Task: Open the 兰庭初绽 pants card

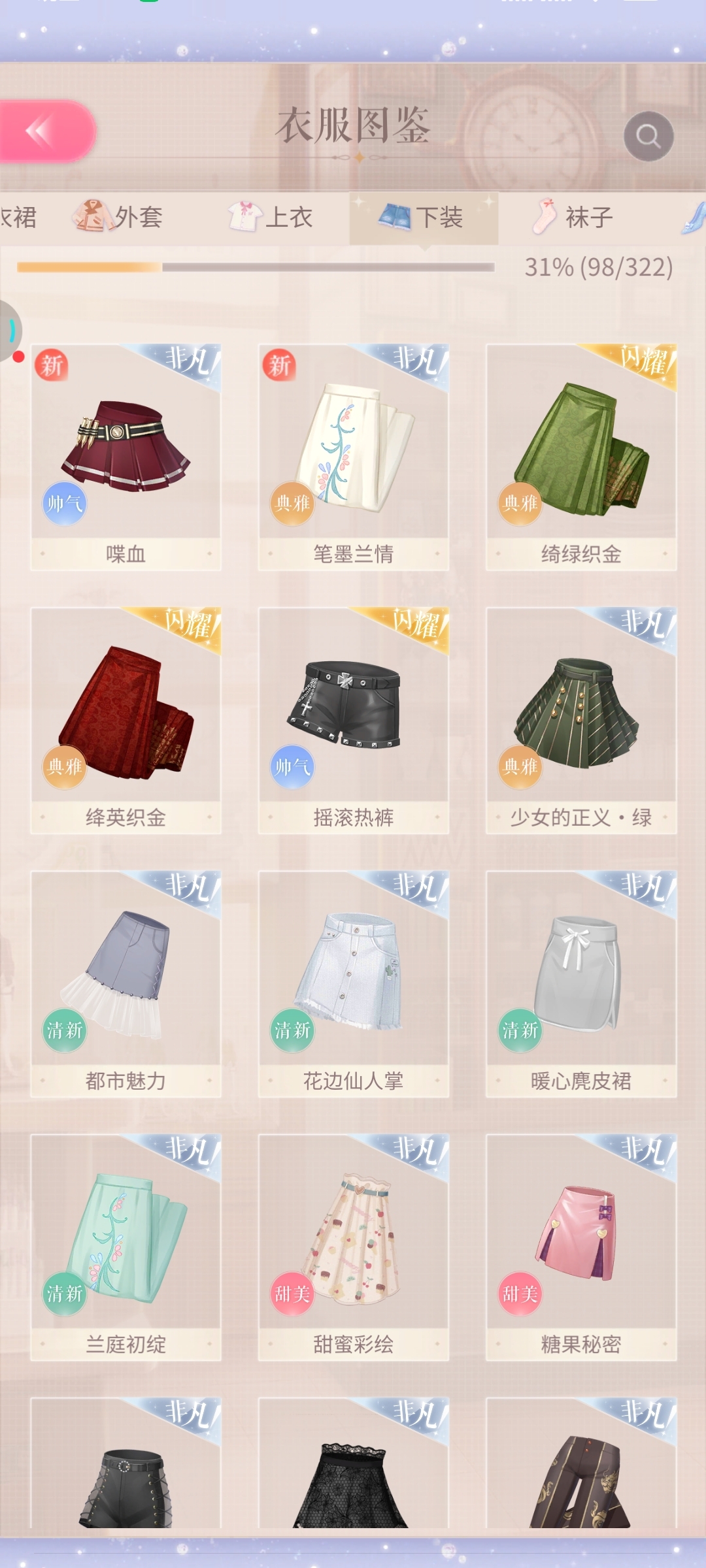Action: pos(126,1247)
